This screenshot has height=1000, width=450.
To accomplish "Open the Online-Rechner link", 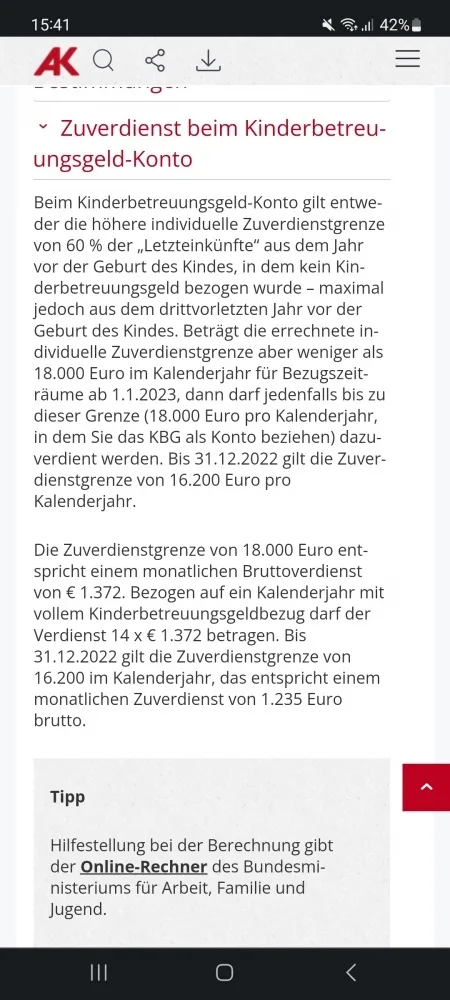I will click(143, 867).
